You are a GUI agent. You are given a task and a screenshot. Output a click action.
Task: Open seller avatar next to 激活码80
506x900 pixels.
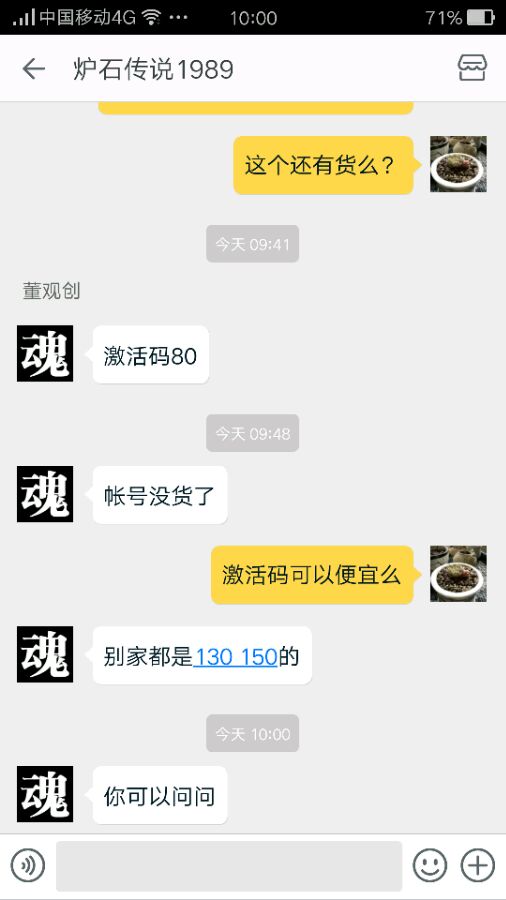click(x=45, y=353)
